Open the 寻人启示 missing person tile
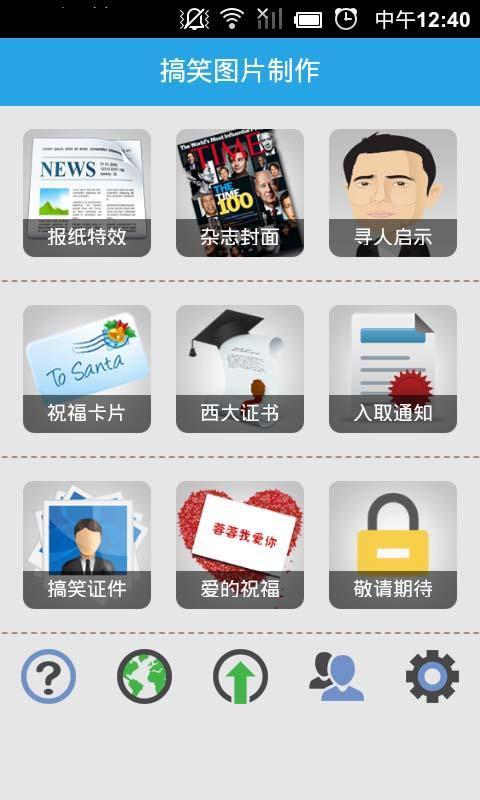 (x=393, y=193)
